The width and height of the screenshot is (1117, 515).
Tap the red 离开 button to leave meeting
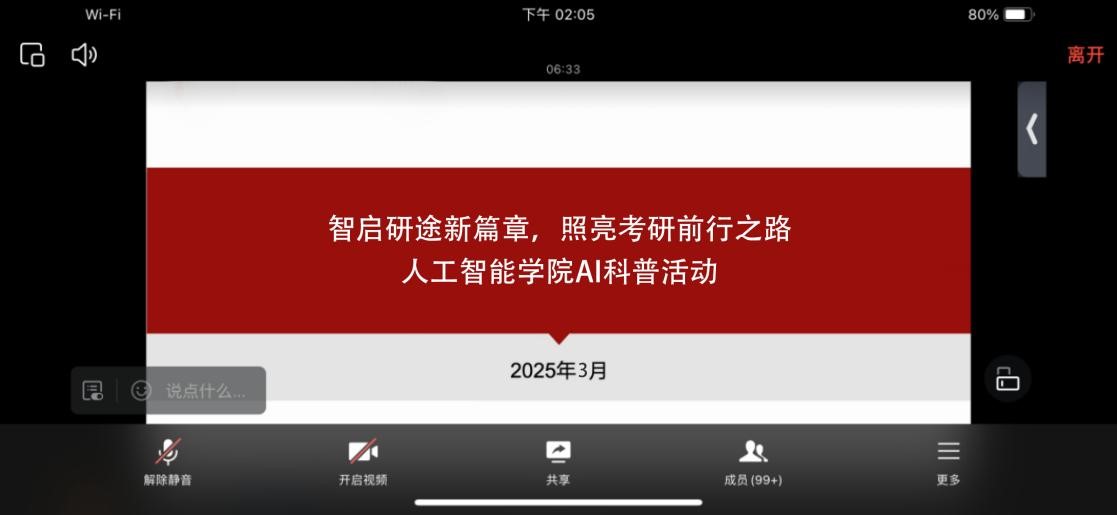(1084, 55)
